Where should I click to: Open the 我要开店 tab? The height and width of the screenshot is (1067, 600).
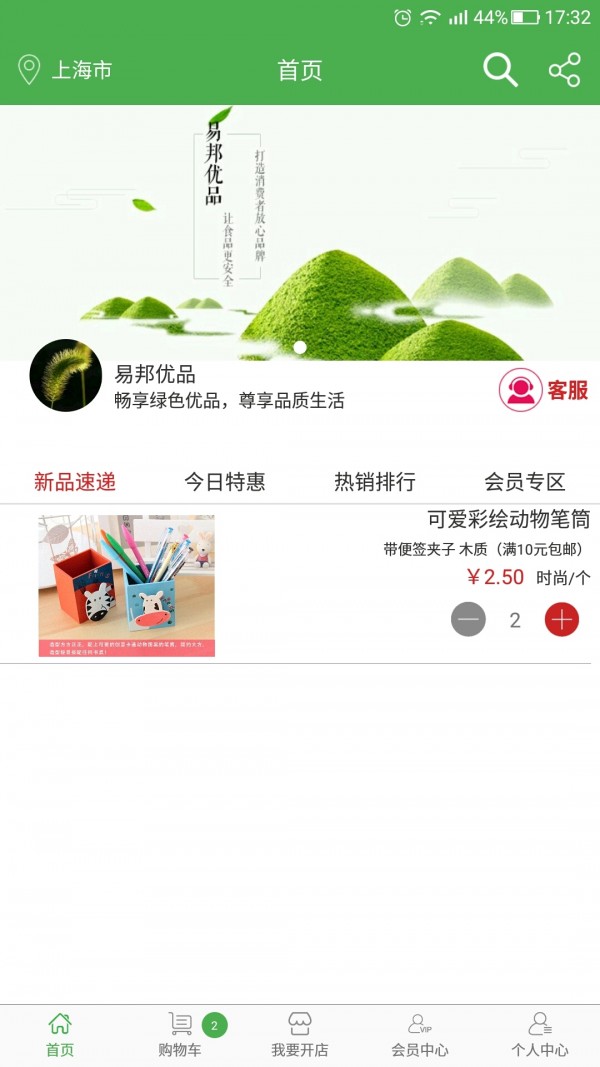point(300,1035)
